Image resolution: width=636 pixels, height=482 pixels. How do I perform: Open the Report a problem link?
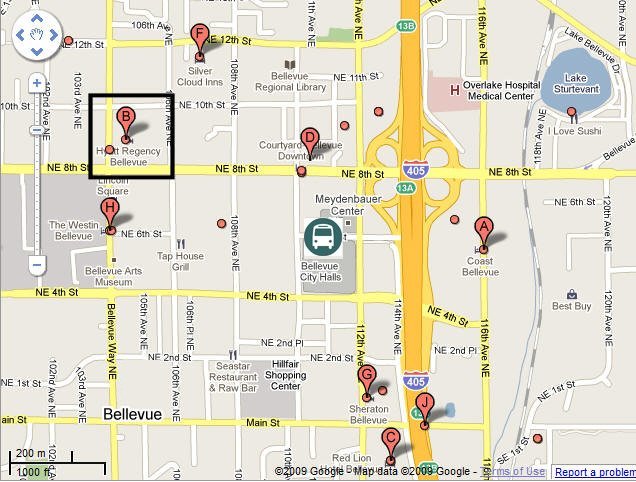595,472
